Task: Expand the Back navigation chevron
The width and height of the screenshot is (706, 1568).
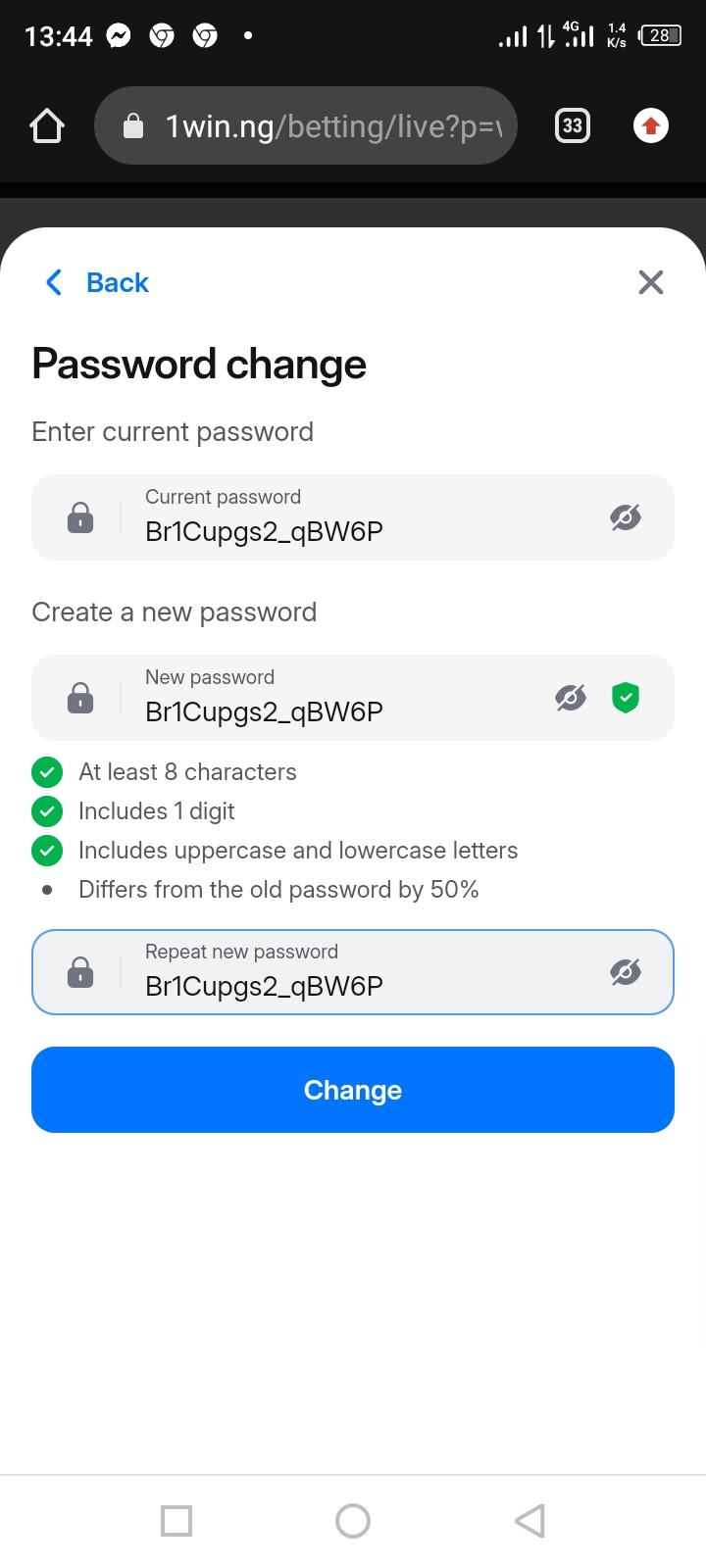Action: pos(54,282)
